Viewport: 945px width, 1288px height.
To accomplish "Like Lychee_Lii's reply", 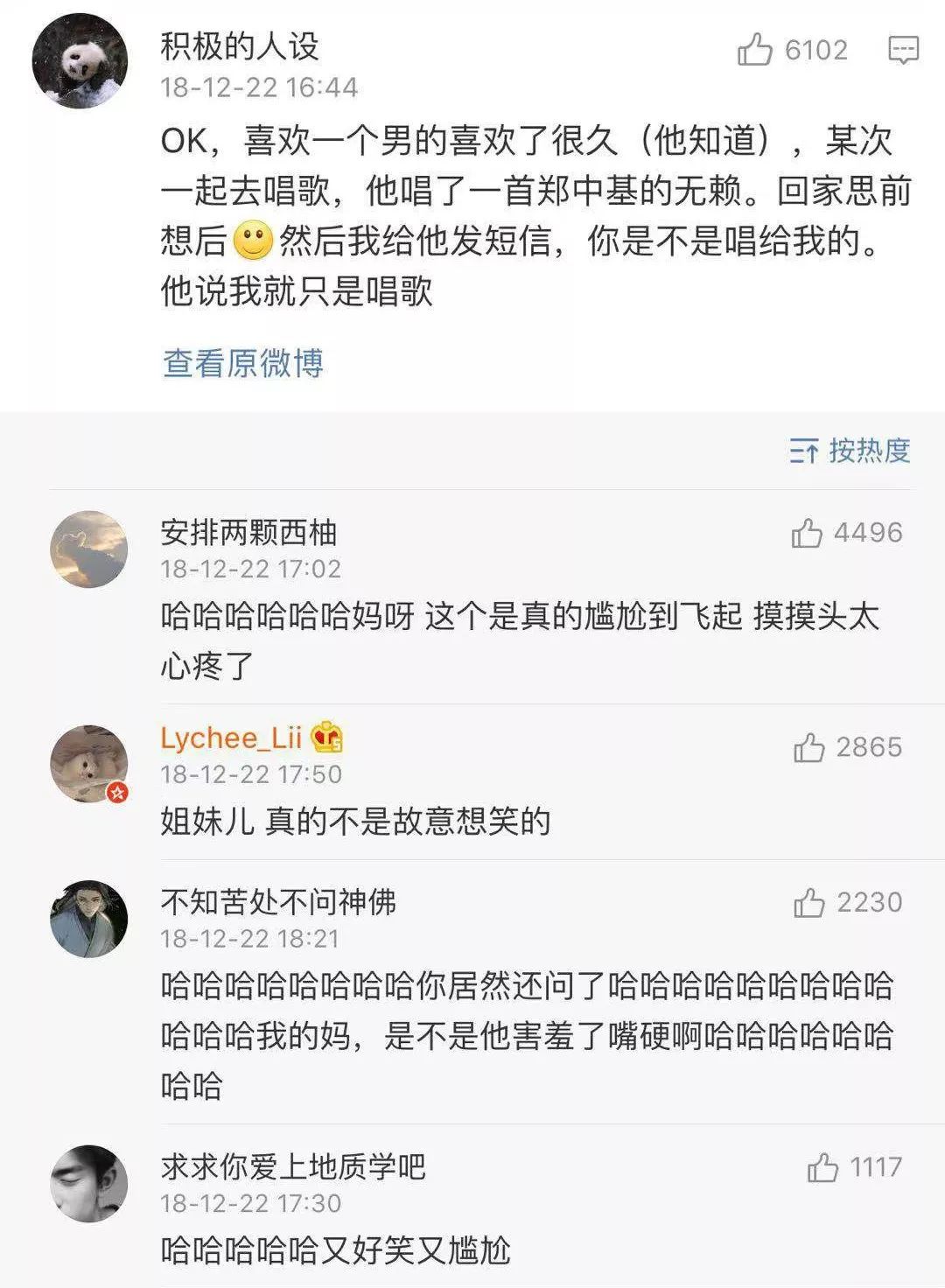I will (808, 747).
